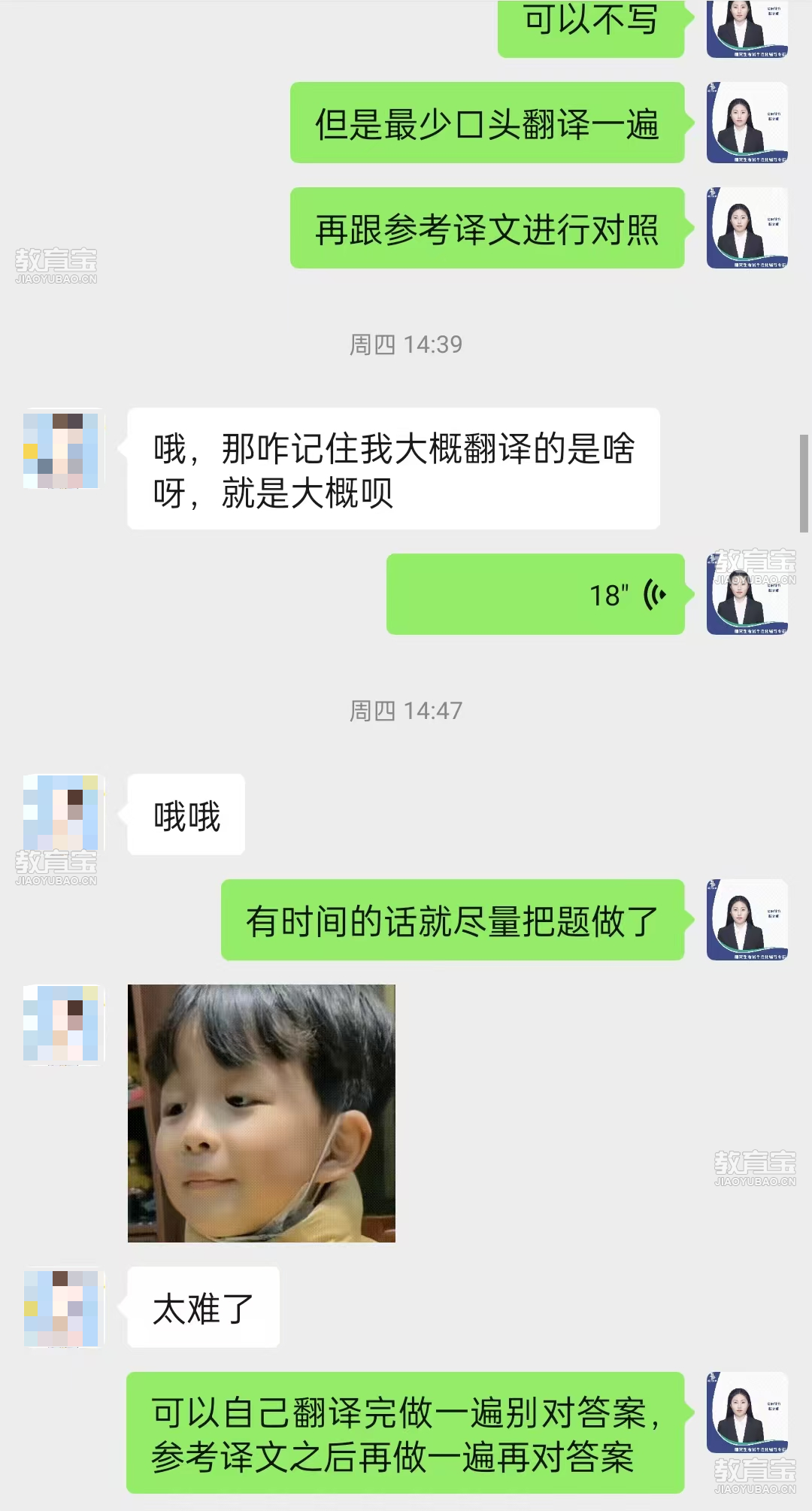
Task: Open sender's avatar beside 哦哦 message
Action: point(62,813)
